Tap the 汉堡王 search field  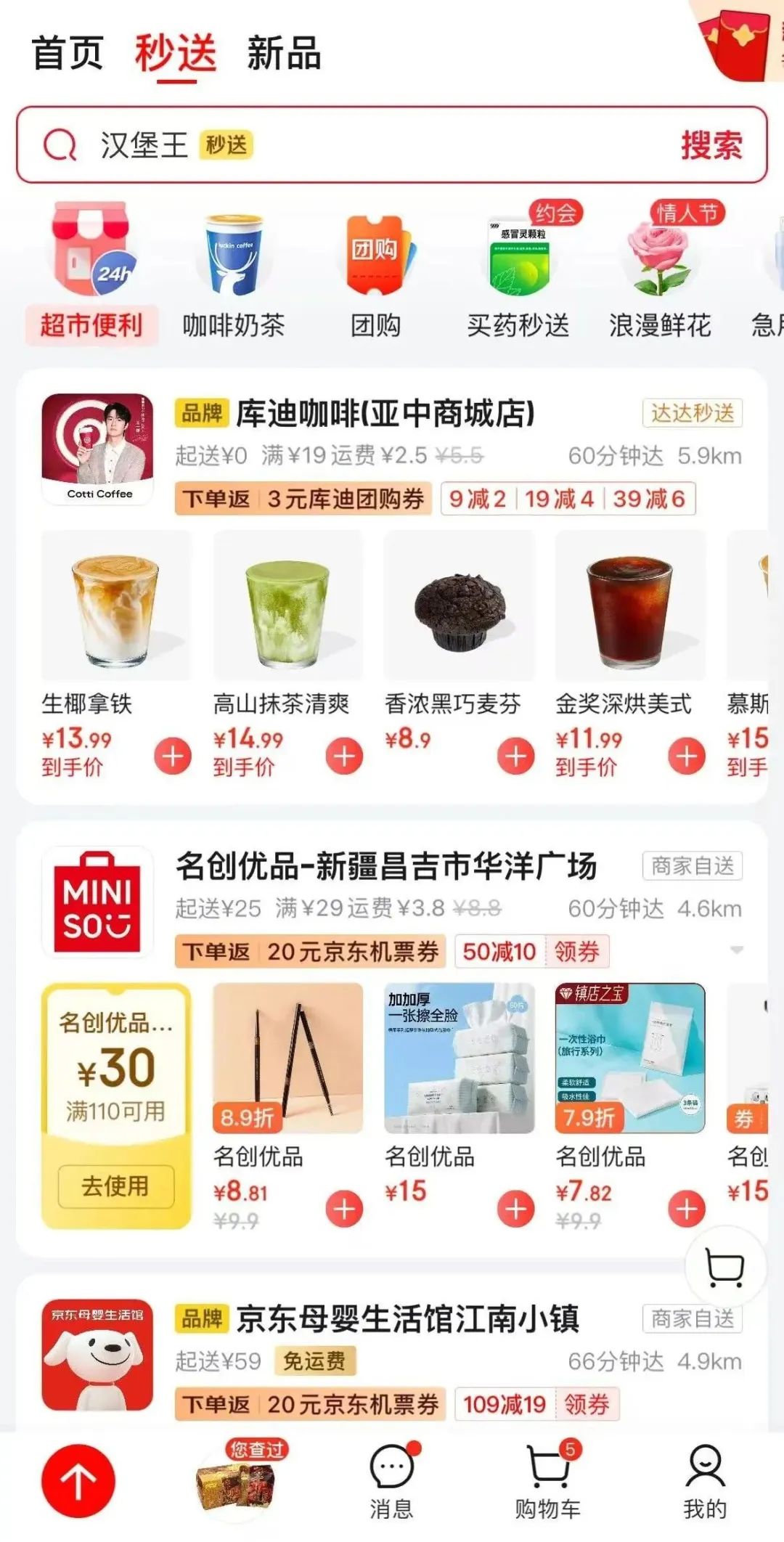point(363,145)
